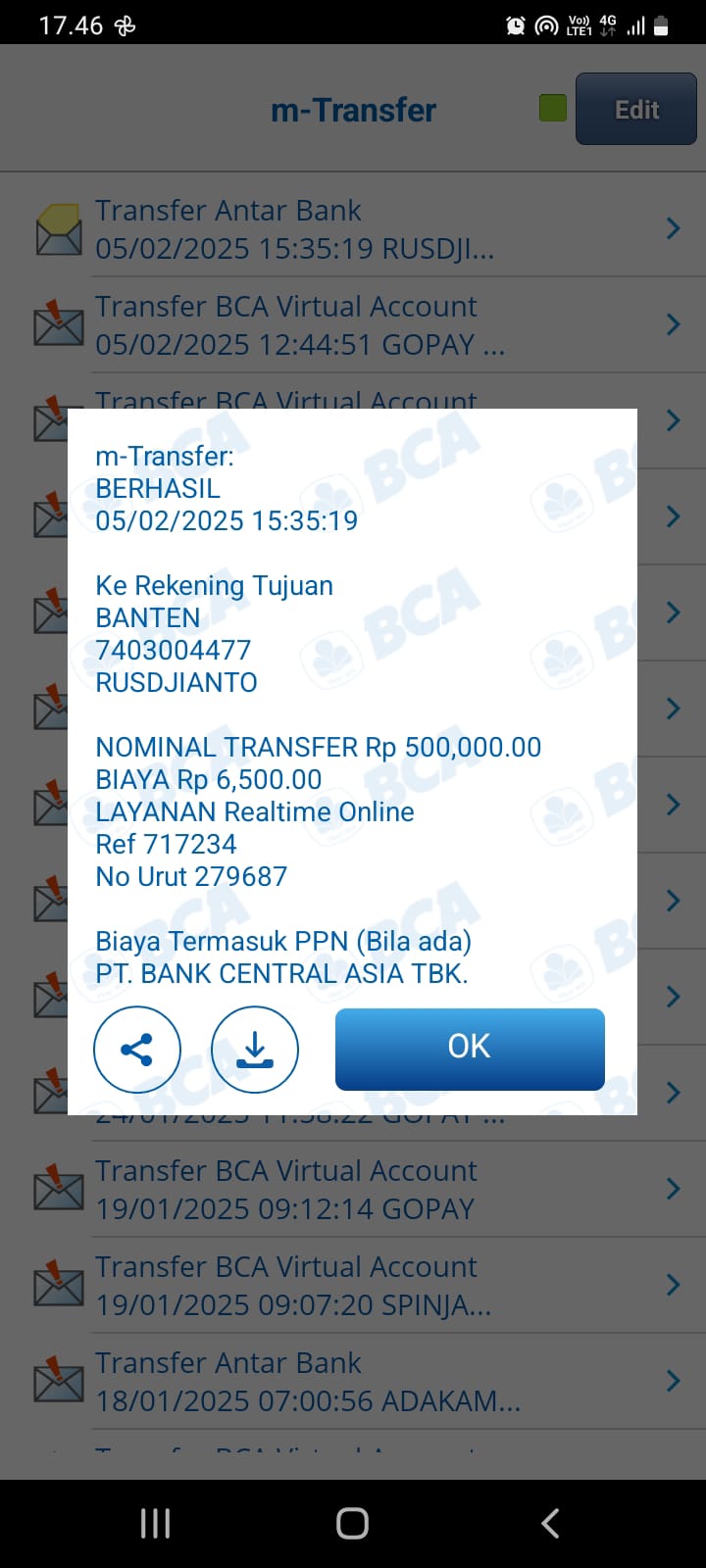Expand the ADAKAM transfer row chevron
Viewport: 706px width, 1568px height.
[673, 1381]
